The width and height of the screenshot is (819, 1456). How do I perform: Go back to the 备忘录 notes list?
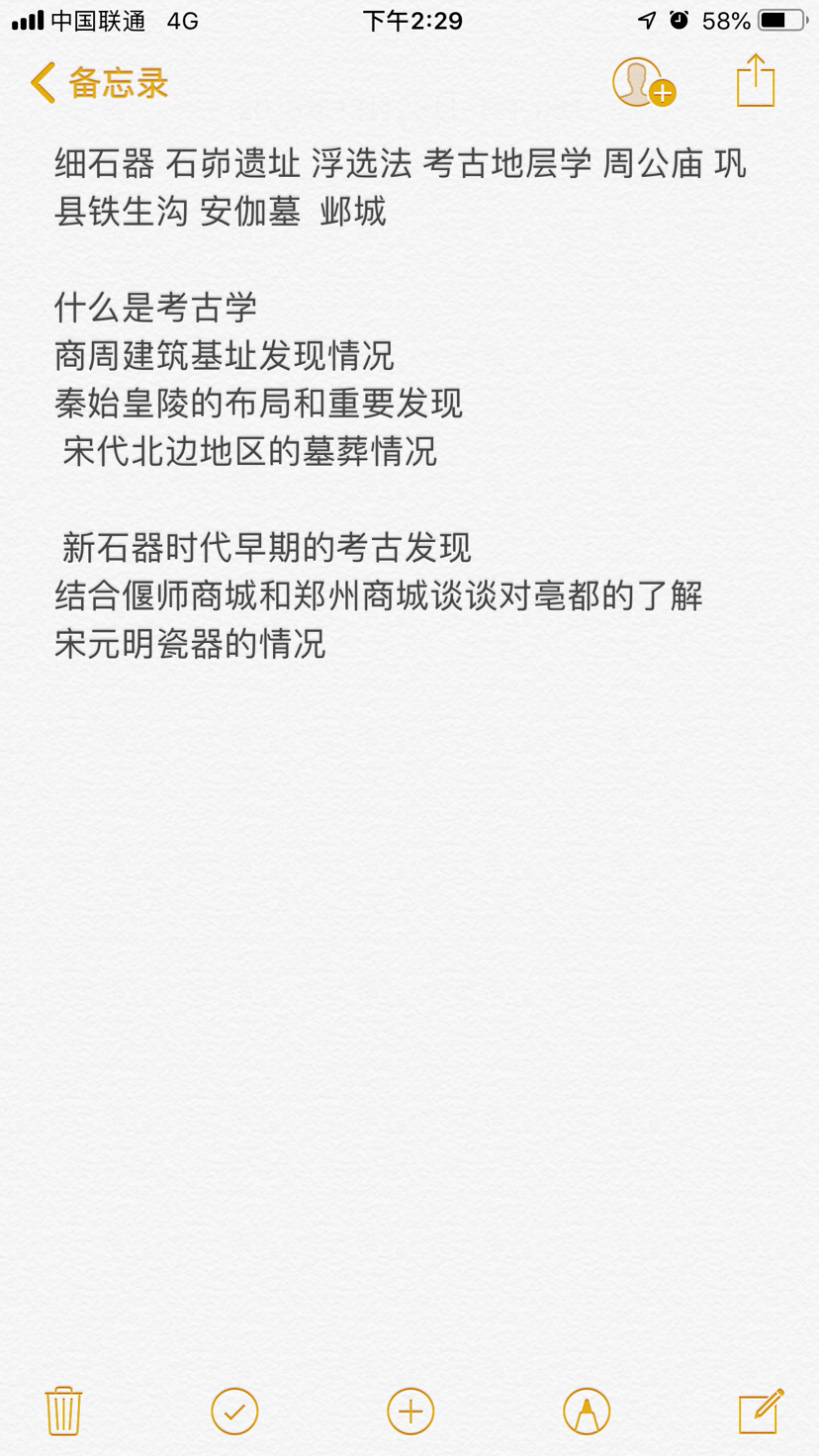click(99, 83)
